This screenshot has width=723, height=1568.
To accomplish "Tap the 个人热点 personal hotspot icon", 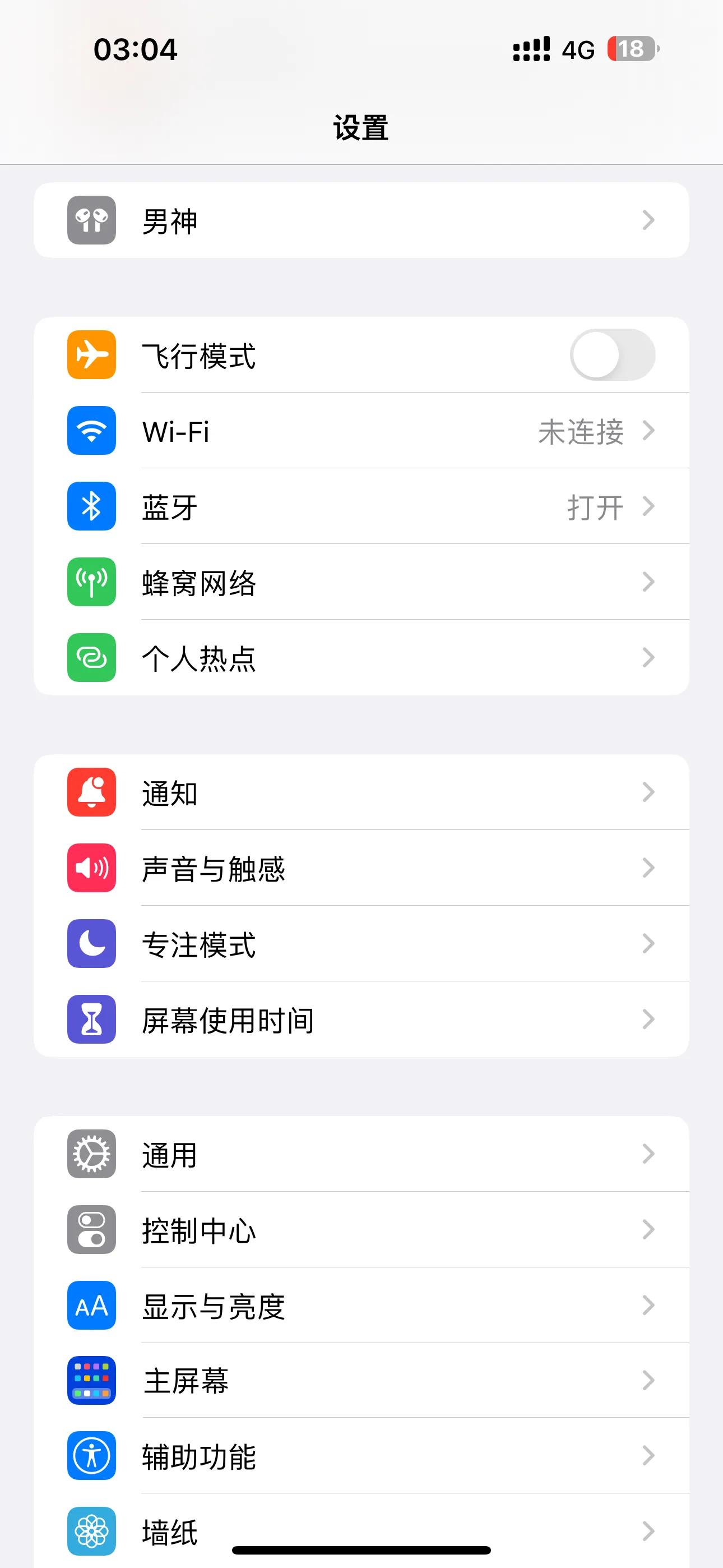I will (x=91, y=658).
